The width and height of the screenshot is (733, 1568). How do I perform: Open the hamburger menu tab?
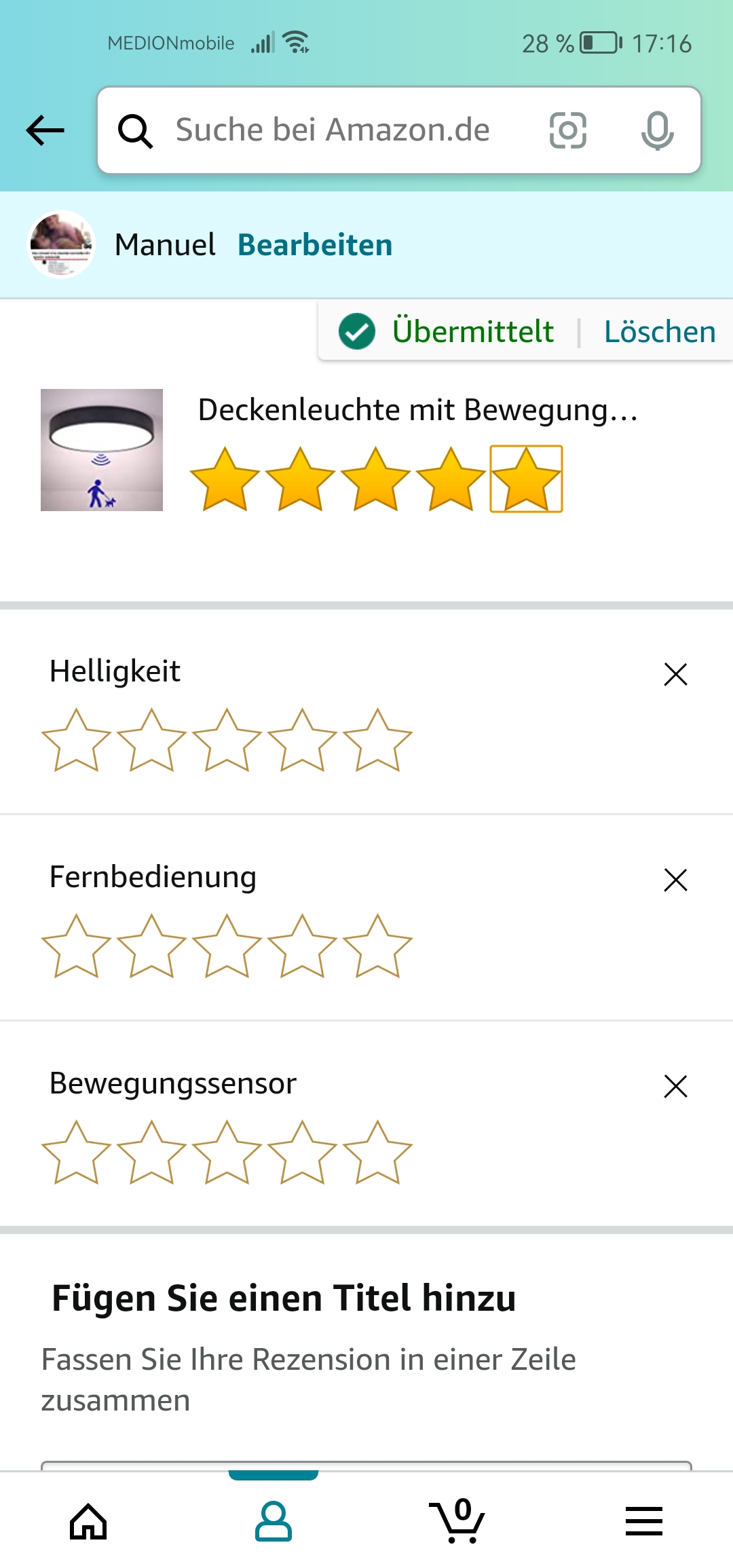[x=643, y=1521]
